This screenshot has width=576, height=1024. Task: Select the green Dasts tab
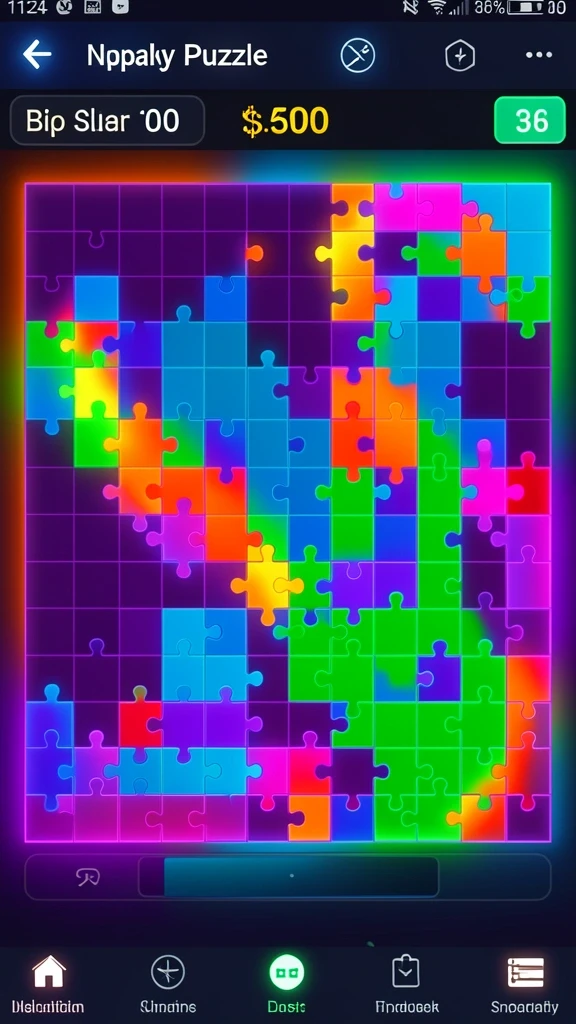pyautogui.click(x=287, y=985)
